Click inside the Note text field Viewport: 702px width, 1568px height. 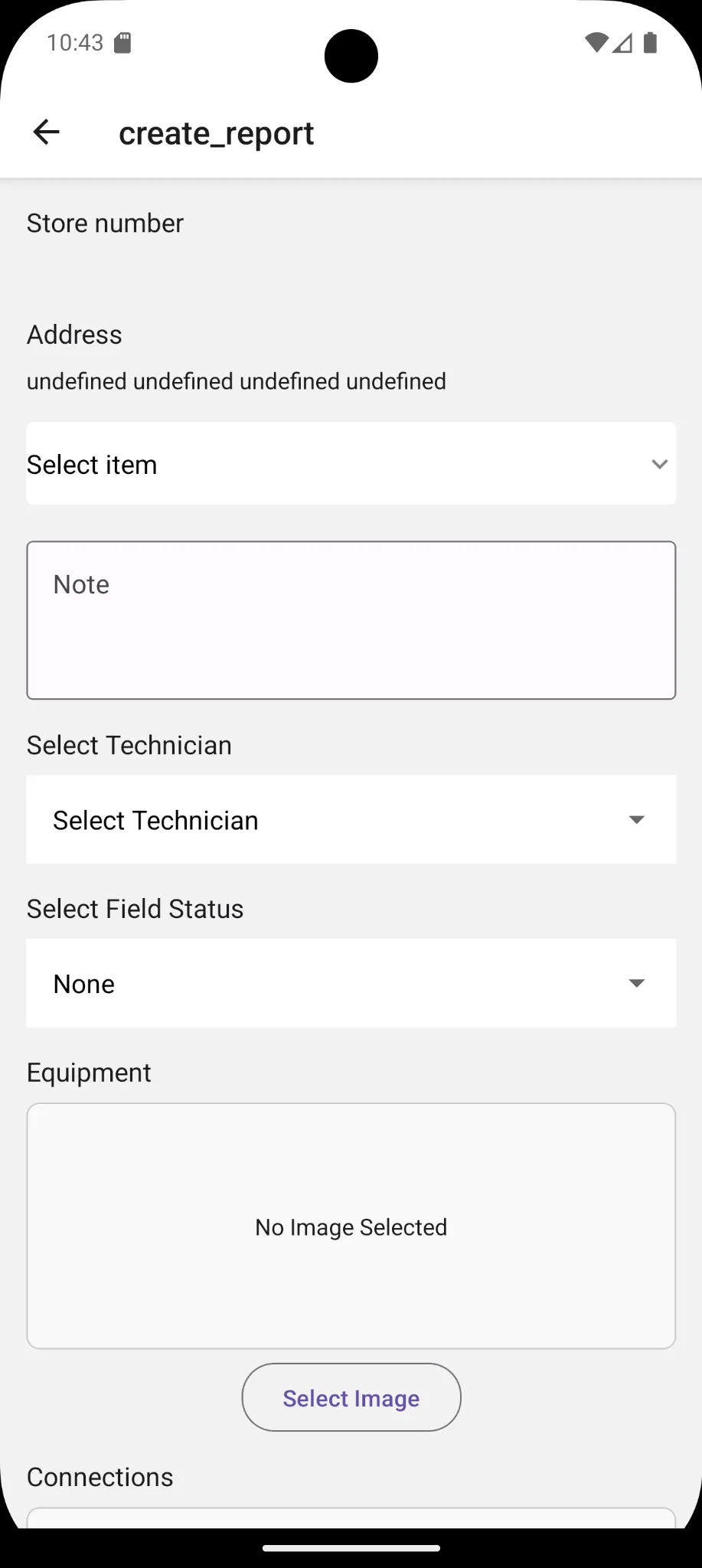pos(351,620)
